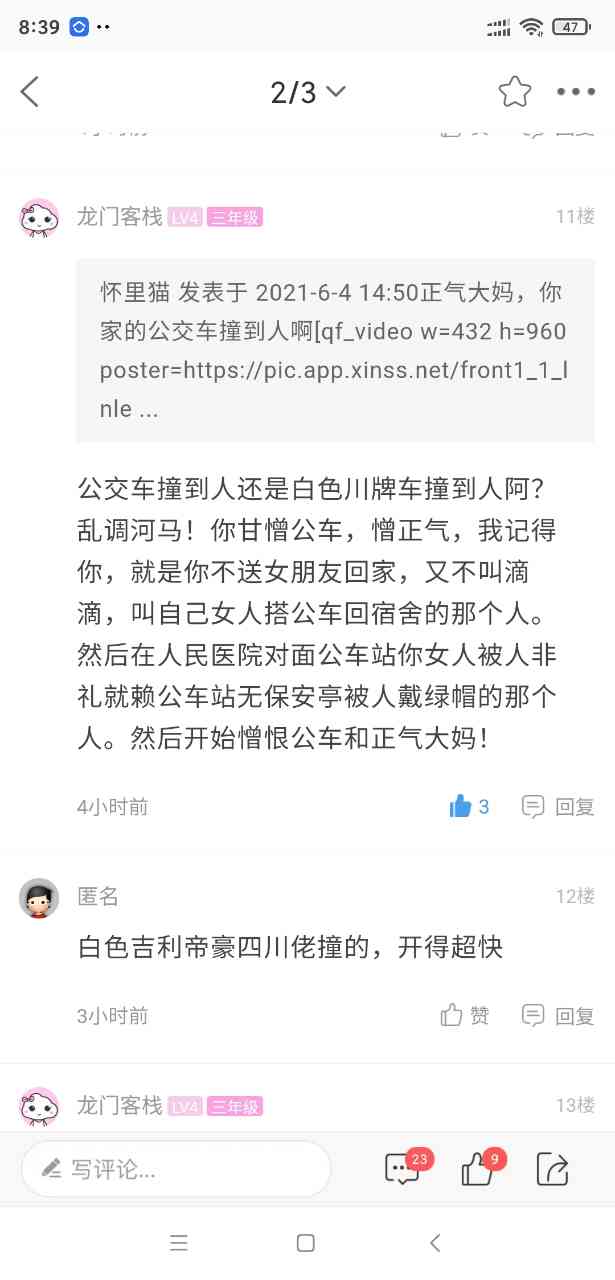Open the three-dot overflow menu
This screenshot has height=1280, width=615.
(576, 92)
